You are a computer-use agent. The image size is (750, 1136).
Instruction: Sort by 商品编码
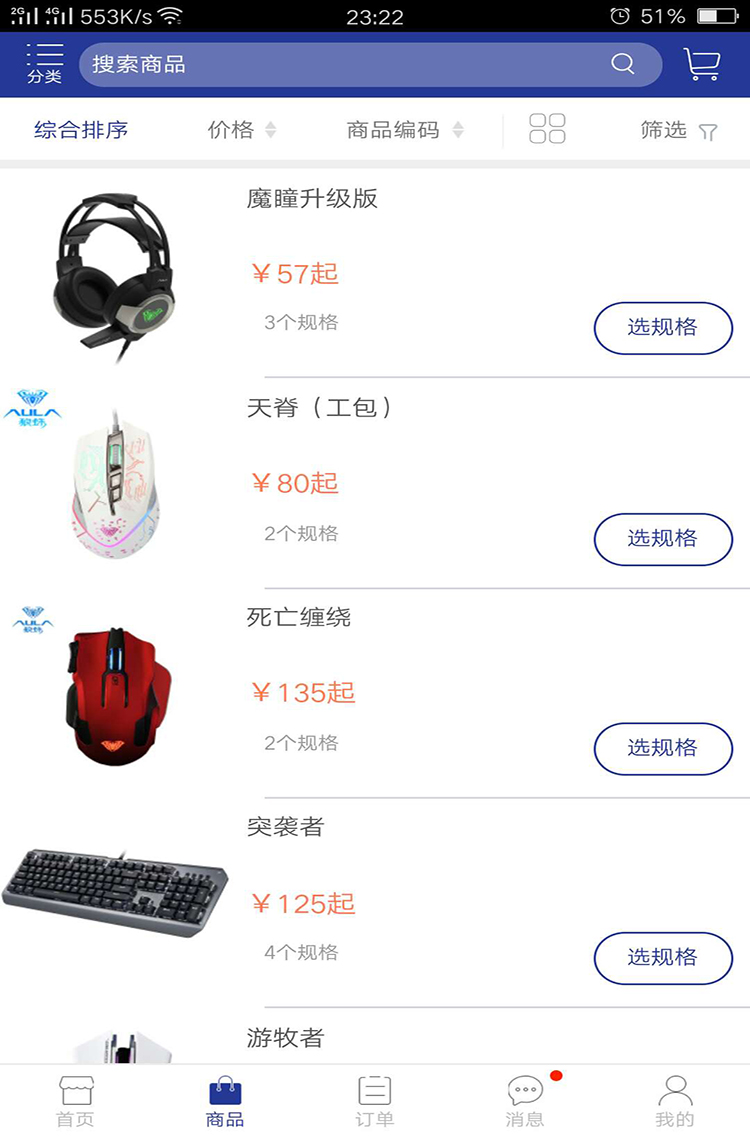click(x=404, y=130)
